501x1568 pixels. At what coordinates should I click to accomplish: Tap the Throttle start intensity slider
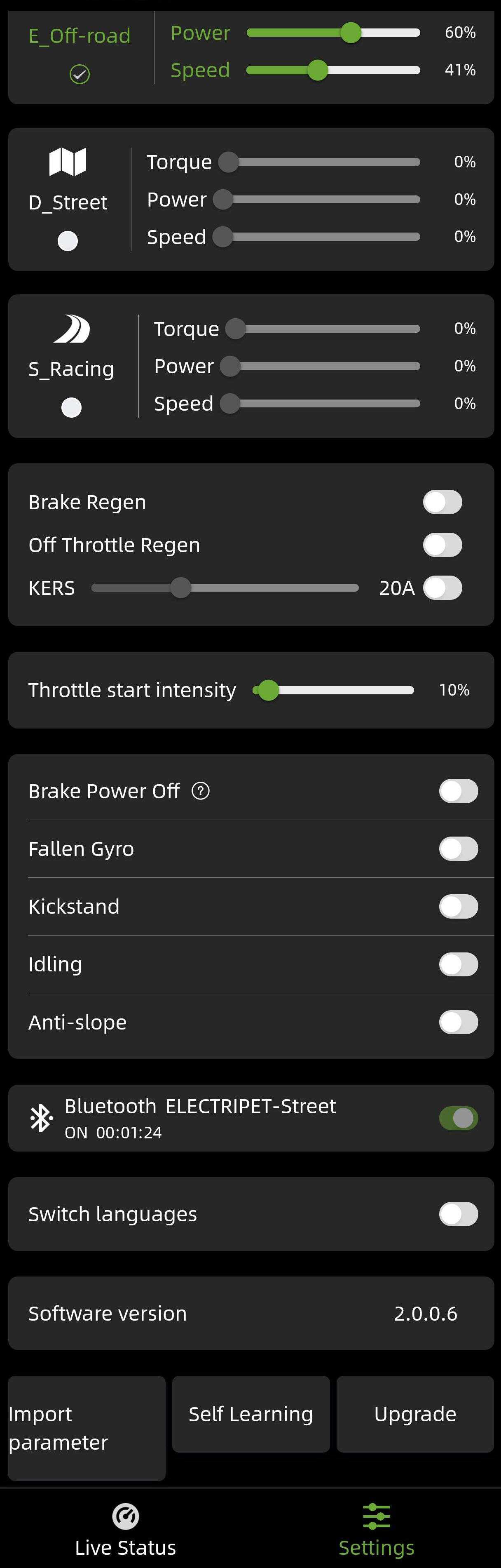click(x=333, y=690)
